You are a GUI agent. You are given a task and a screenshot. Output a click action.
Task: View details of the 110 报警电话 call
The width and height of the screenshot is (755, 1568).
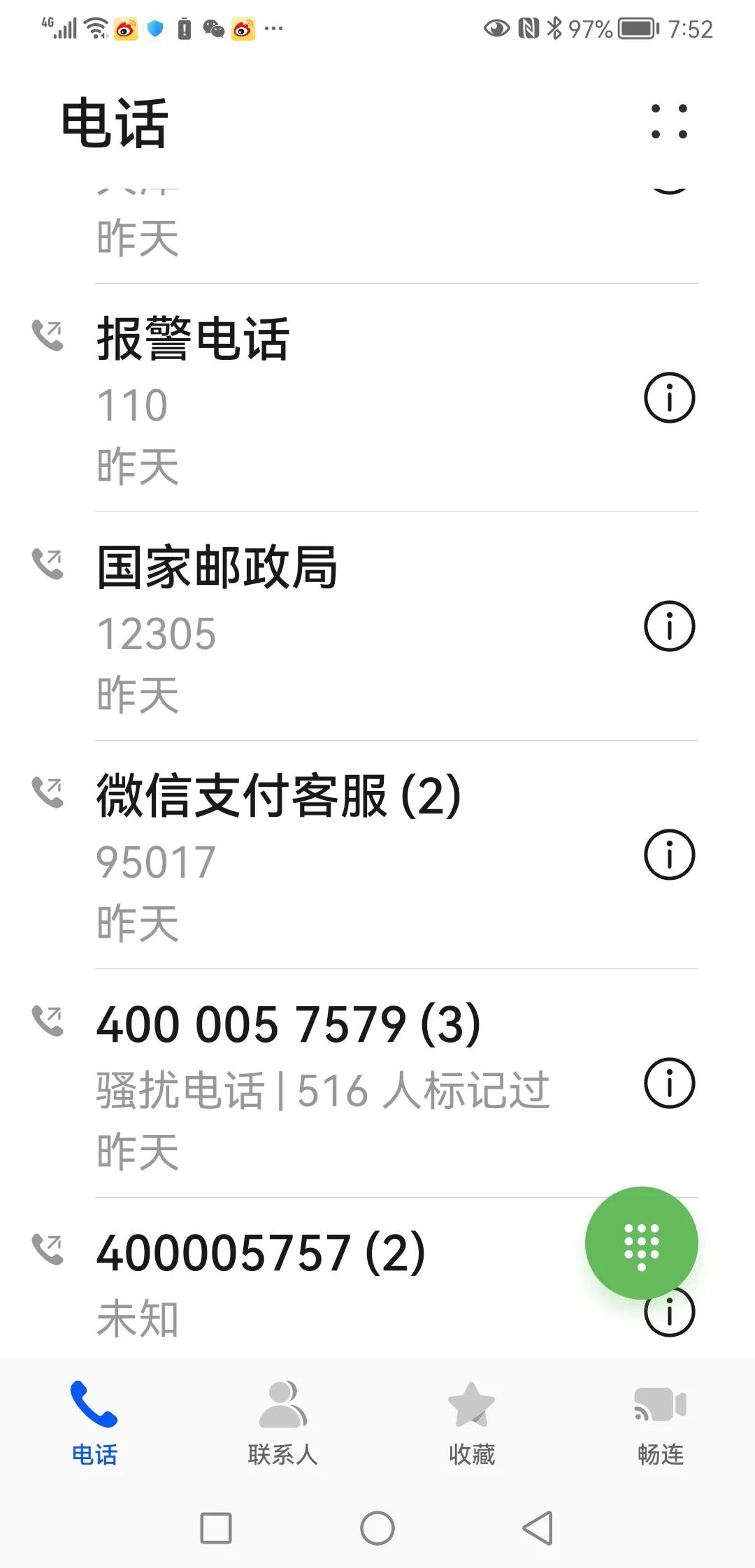(669, 397)
